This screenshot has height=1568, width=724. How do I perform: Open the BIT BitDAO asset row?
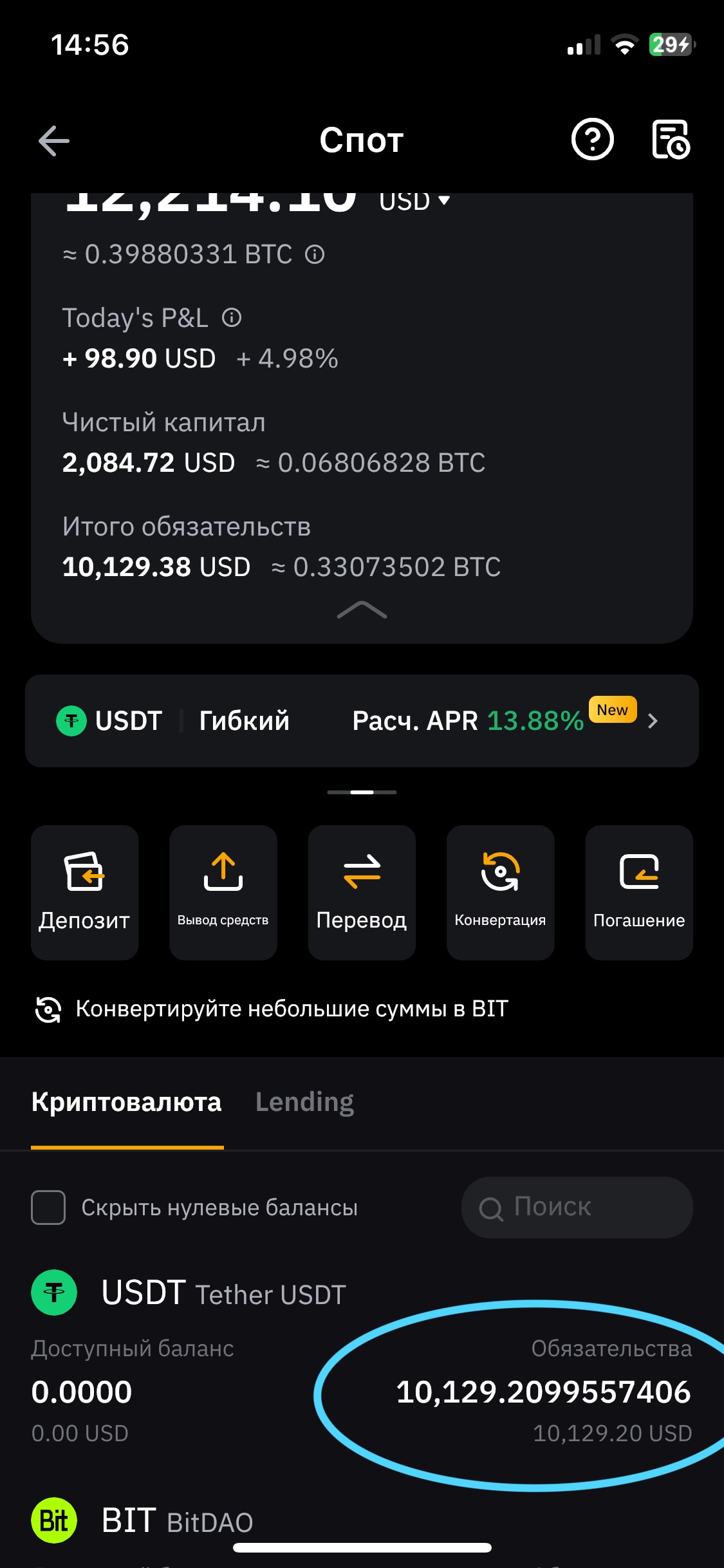[x=178, y=1522]
